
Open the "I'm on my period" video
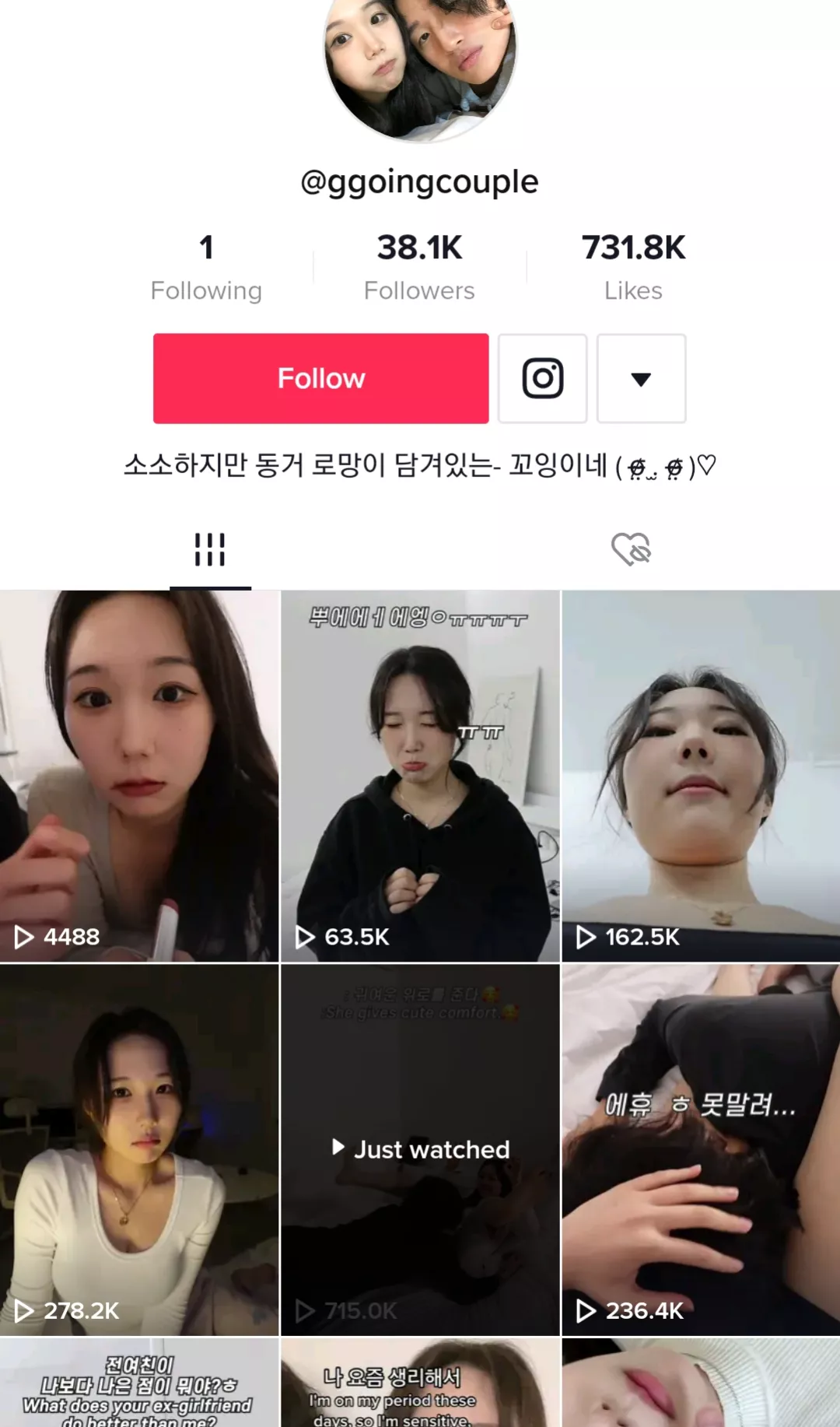point(420,1383)
